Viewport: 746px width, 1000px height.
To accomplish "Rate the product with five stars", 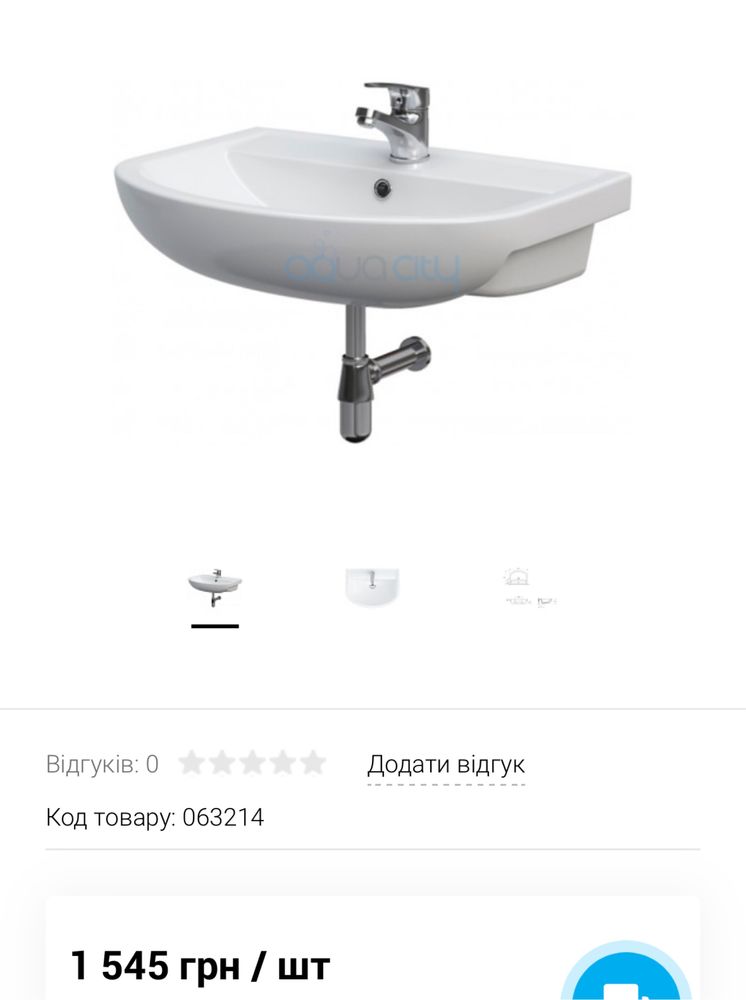I will 313,764.
